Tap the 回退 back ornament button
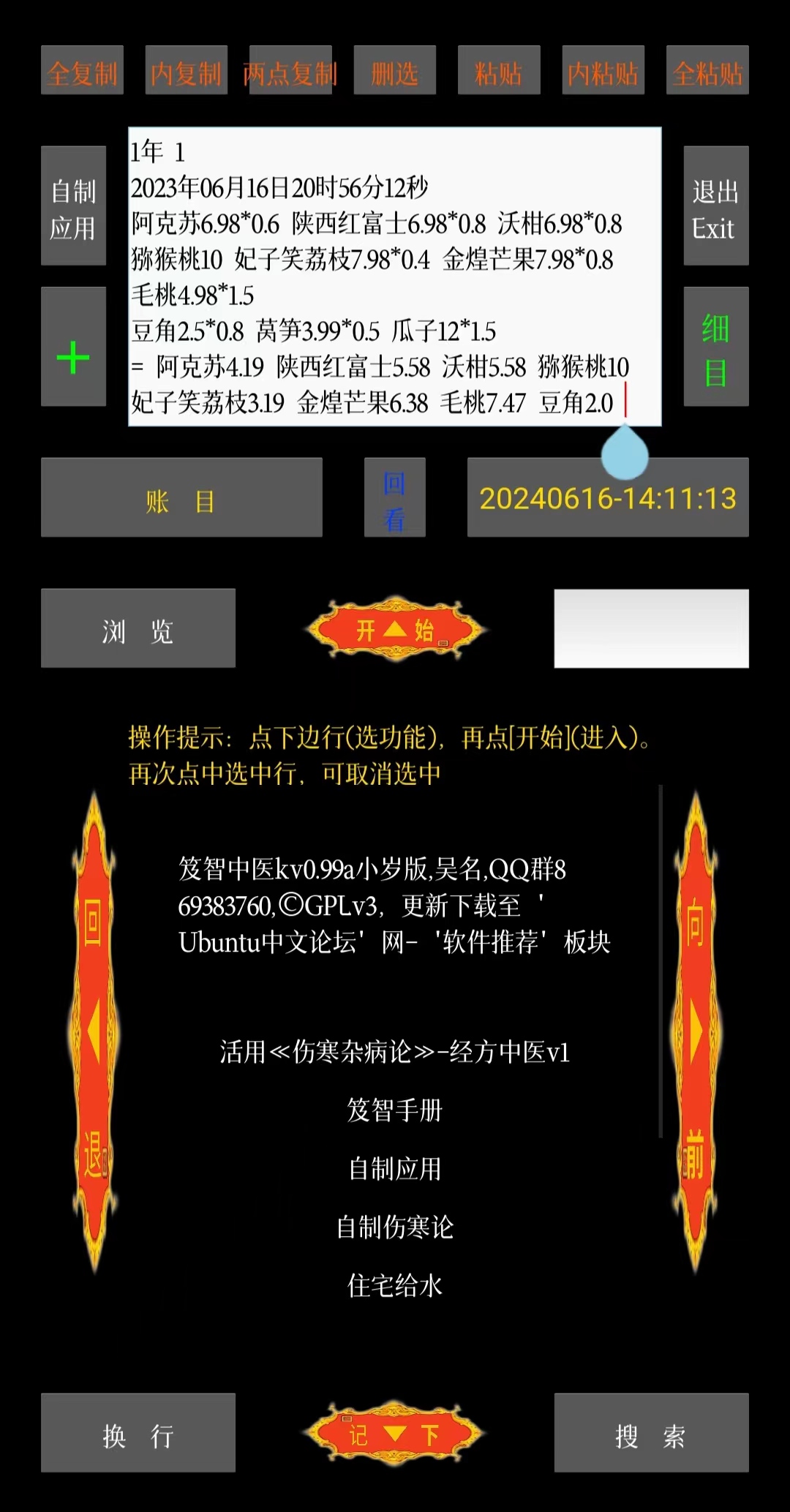This screenshot has width=790, height=1512. [x=94, y=1031]
